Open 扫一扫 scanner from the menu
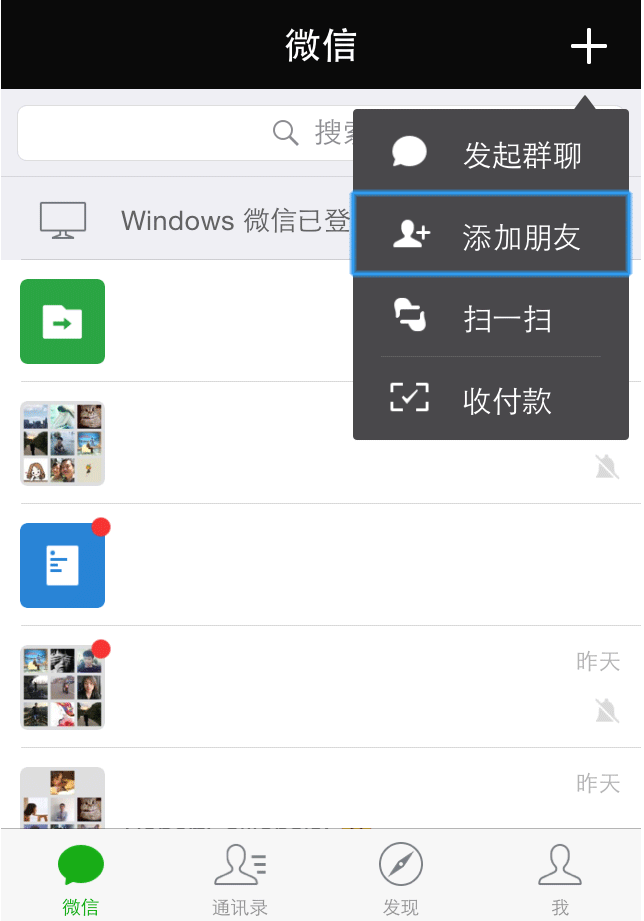Screen dimensions: 644x921 490,319
